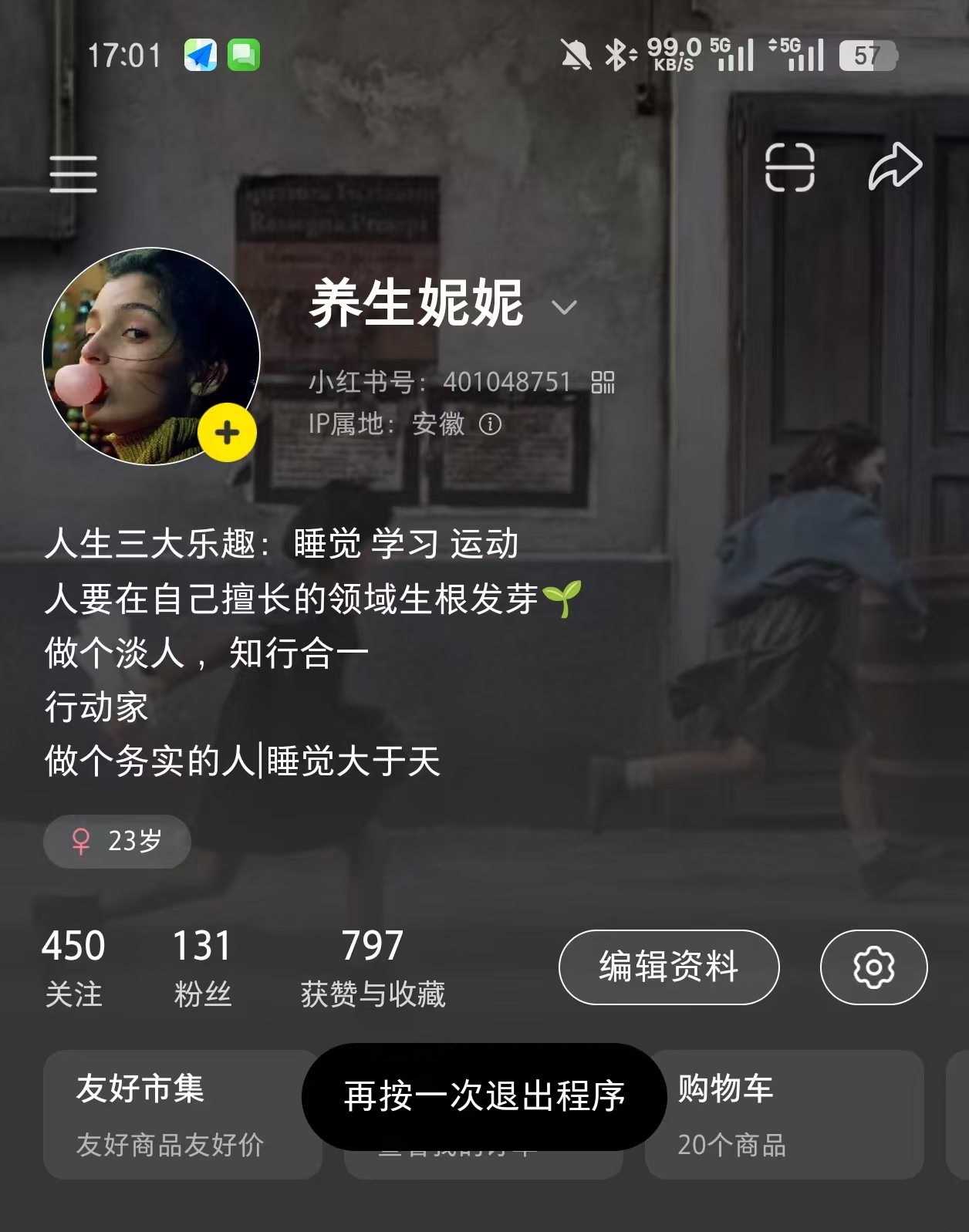
Task: Click the yellow plus on the avatar
Action: pos(226,433)
